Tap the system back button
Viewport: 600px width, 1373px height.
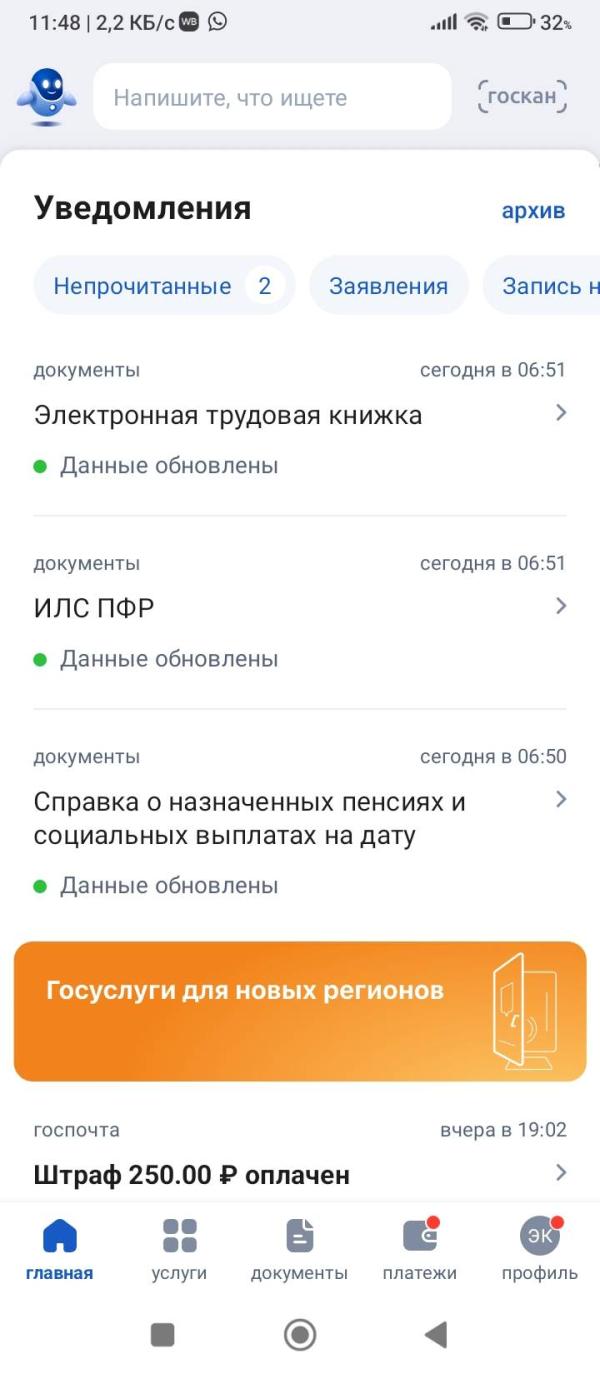(x=435, y=1334)
